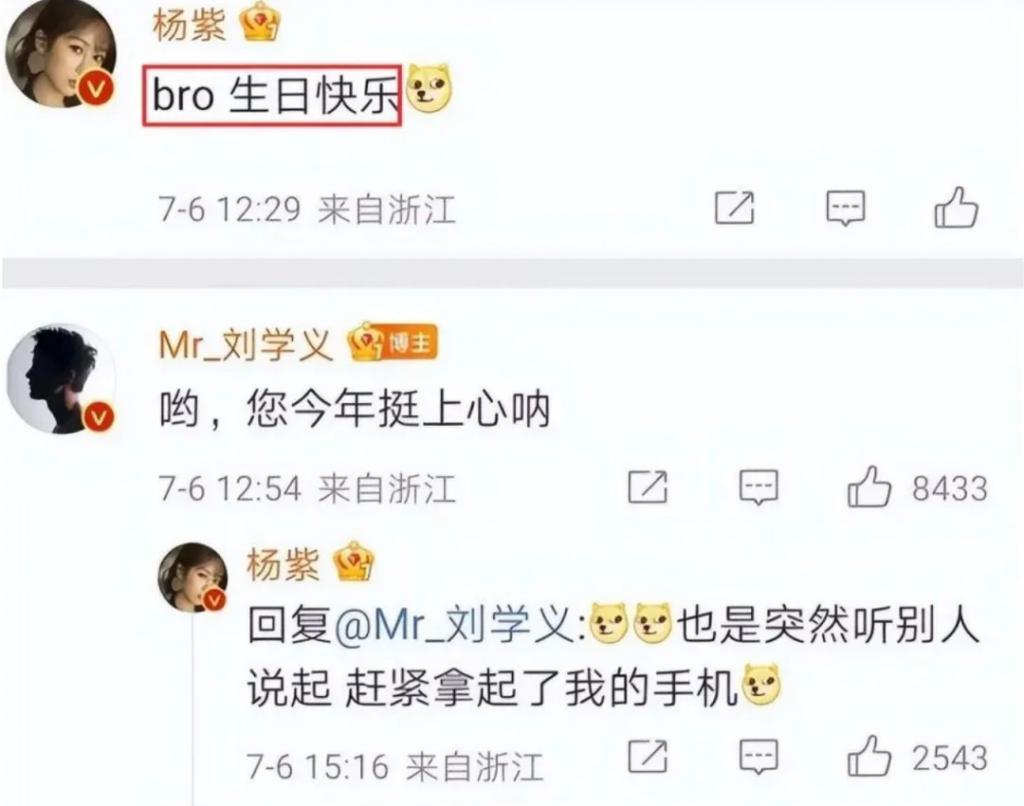Like the comment with 8433 likes
Image resolution: width=1024 pixels, height=806 pixels.
868,487
